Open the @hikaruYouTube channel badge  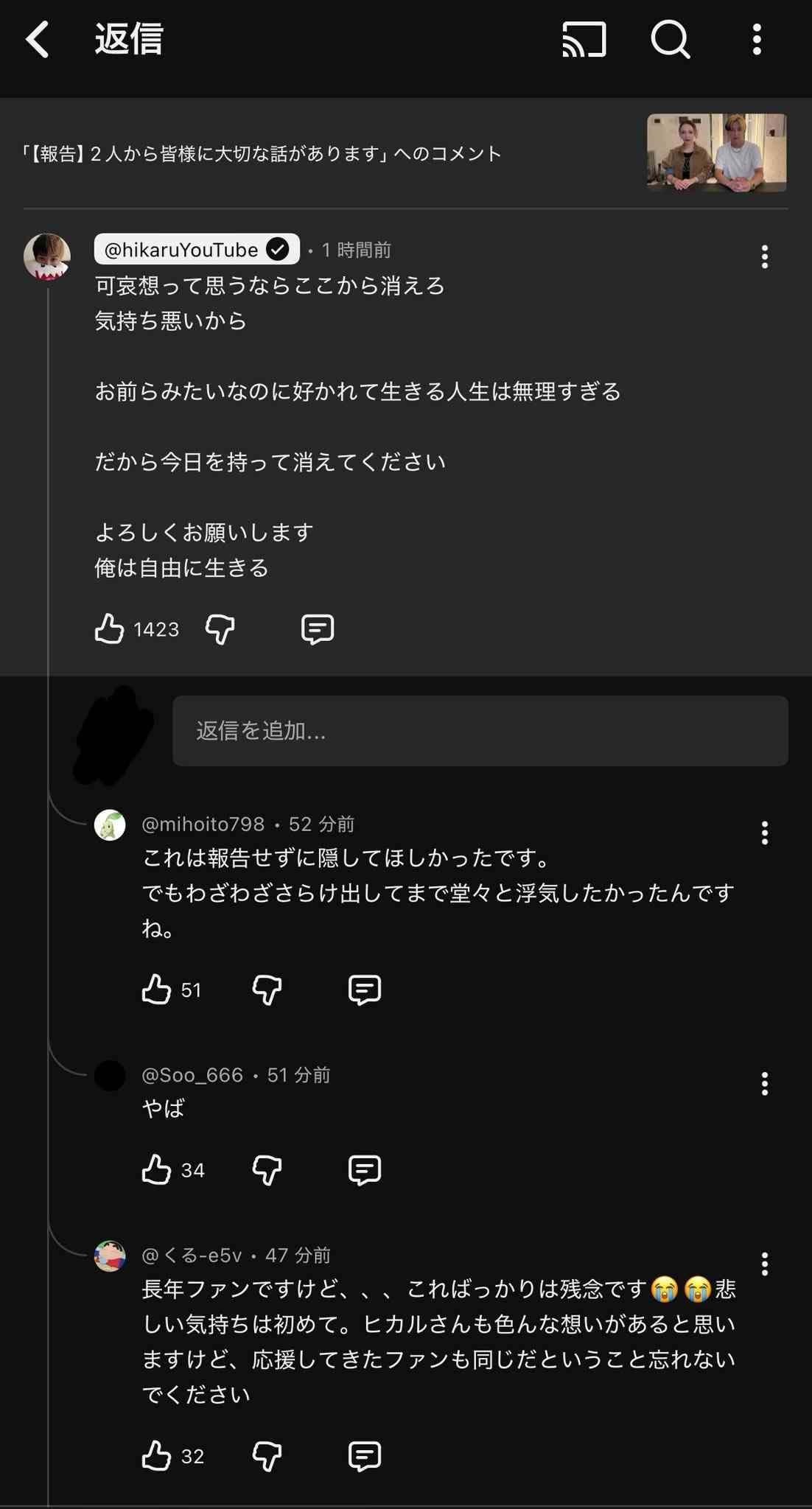click(x=197, y=249)
